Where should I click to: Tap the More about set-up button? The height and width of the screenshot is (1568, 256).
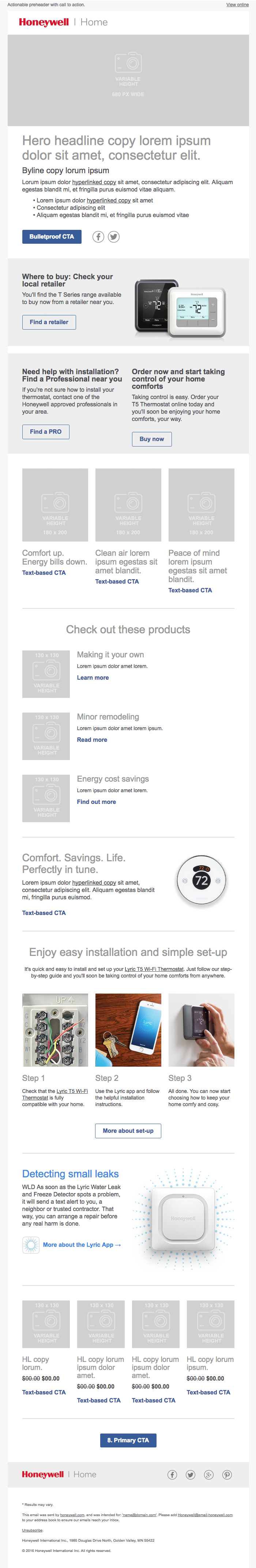point(128,1130)
